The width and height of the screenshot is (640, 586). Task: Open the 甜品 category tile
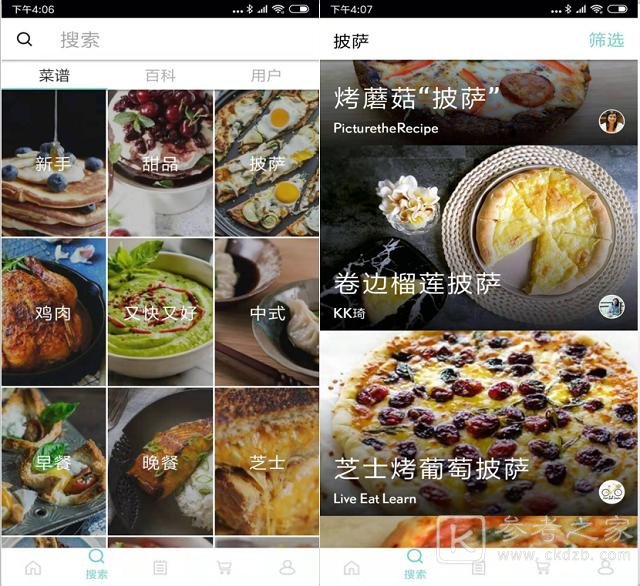point(160,163)
